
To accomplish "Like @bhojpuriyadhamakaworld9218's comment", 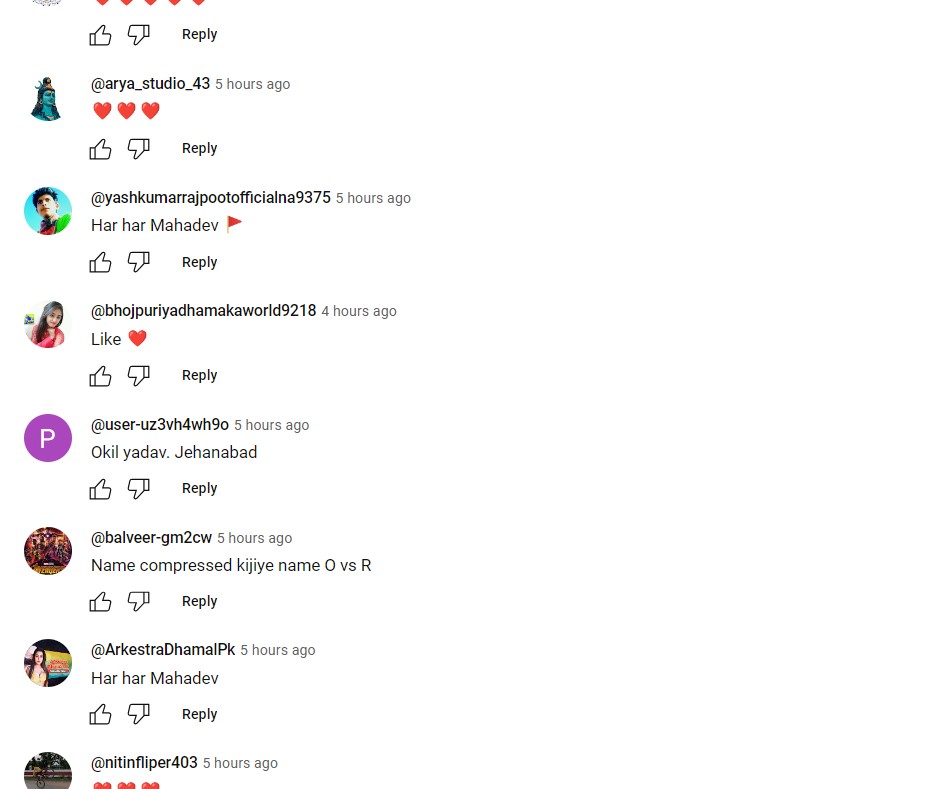I will tap(101, 376).
